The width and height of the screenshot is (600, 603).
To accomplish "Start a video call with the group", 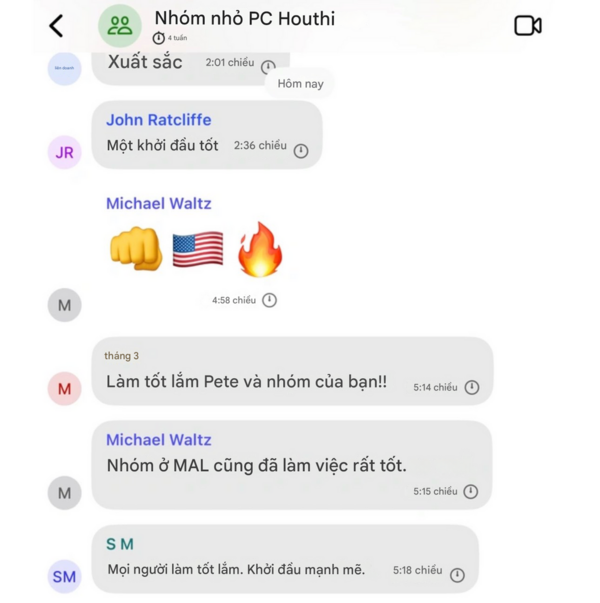I will tap(527, 26).
